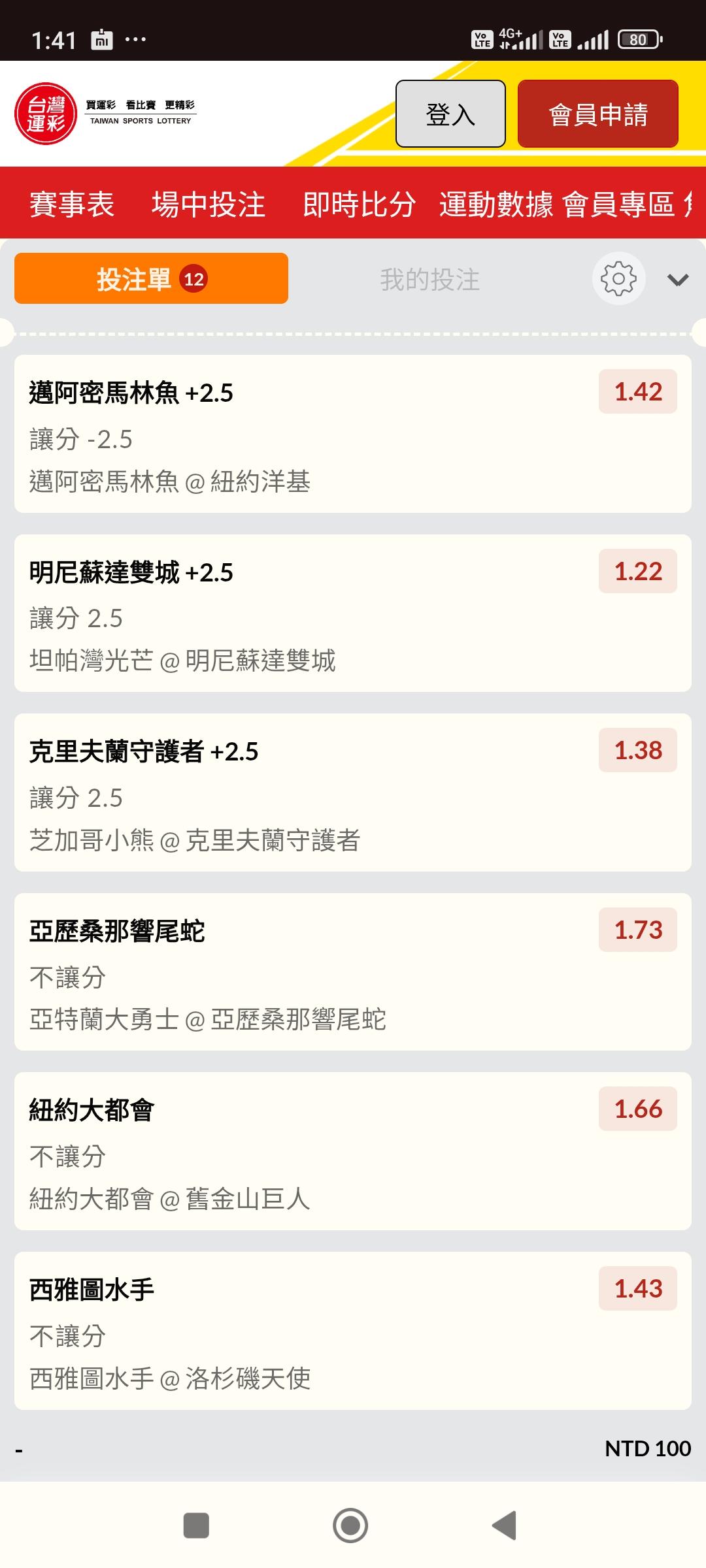This screenshot has width=706, height=1568.
Task: Open bet slip settings gear
Action: (618, 279)
